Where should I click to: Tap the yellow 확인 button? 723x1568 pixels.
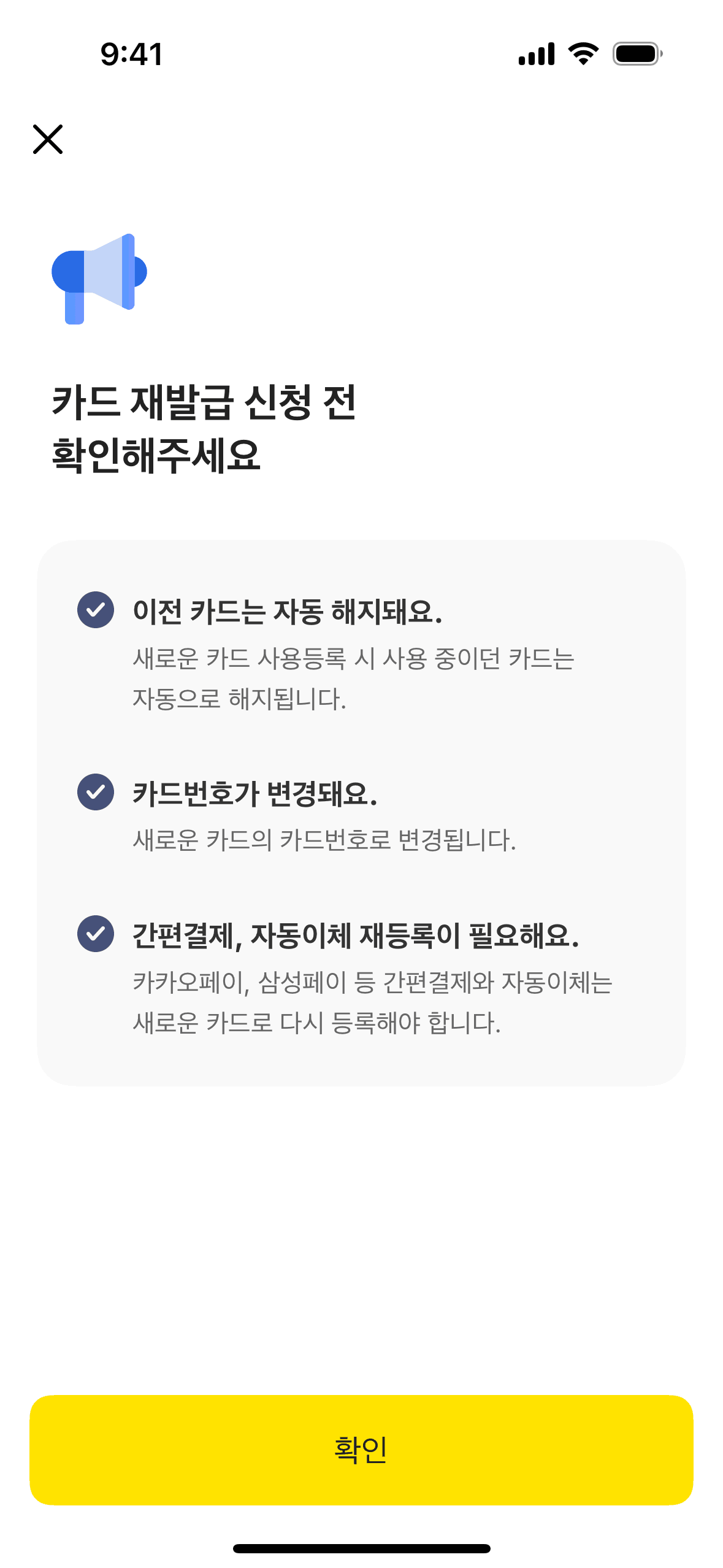pos(361,1450)
